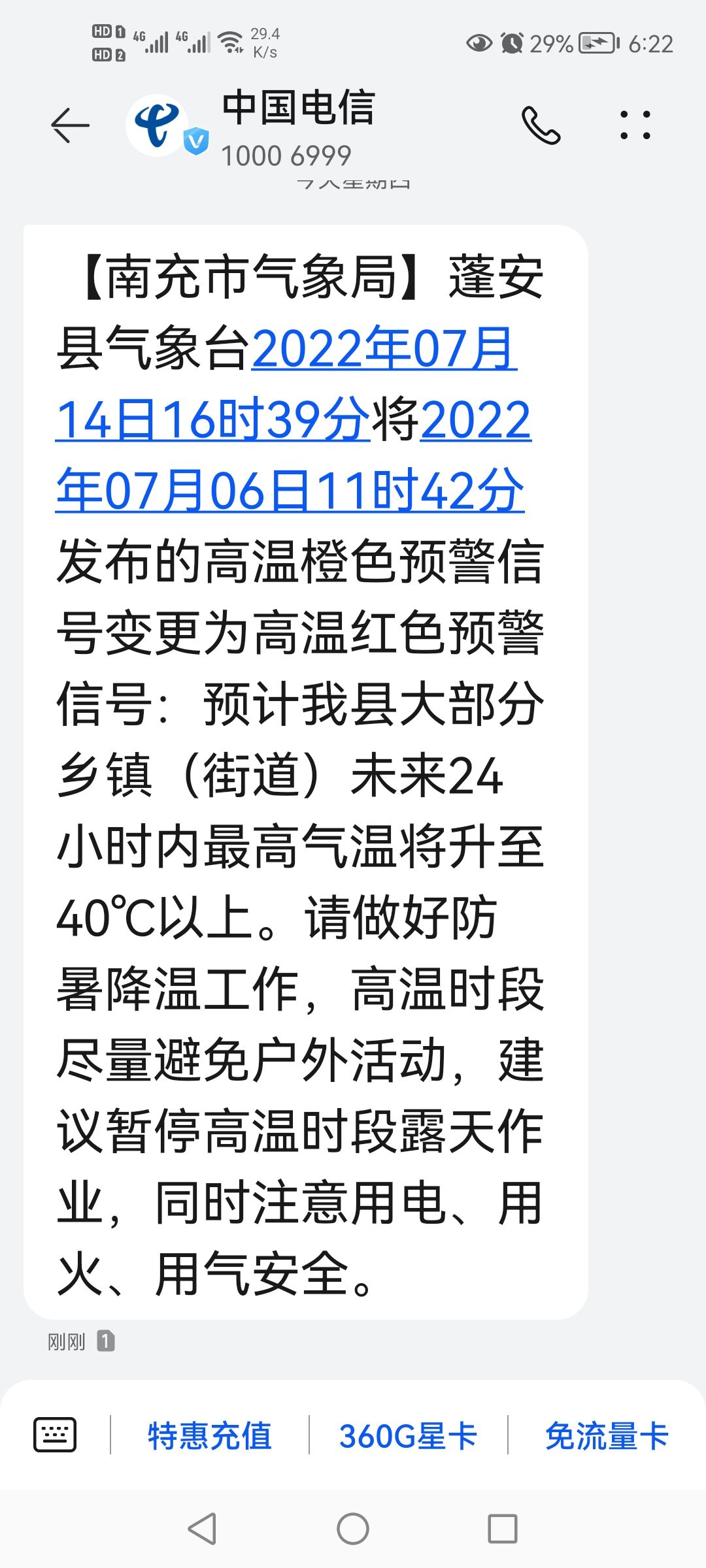Go back from the 中国电信 conversation
This screenshot has height=1568, width=706.
(x=70, y=125)
